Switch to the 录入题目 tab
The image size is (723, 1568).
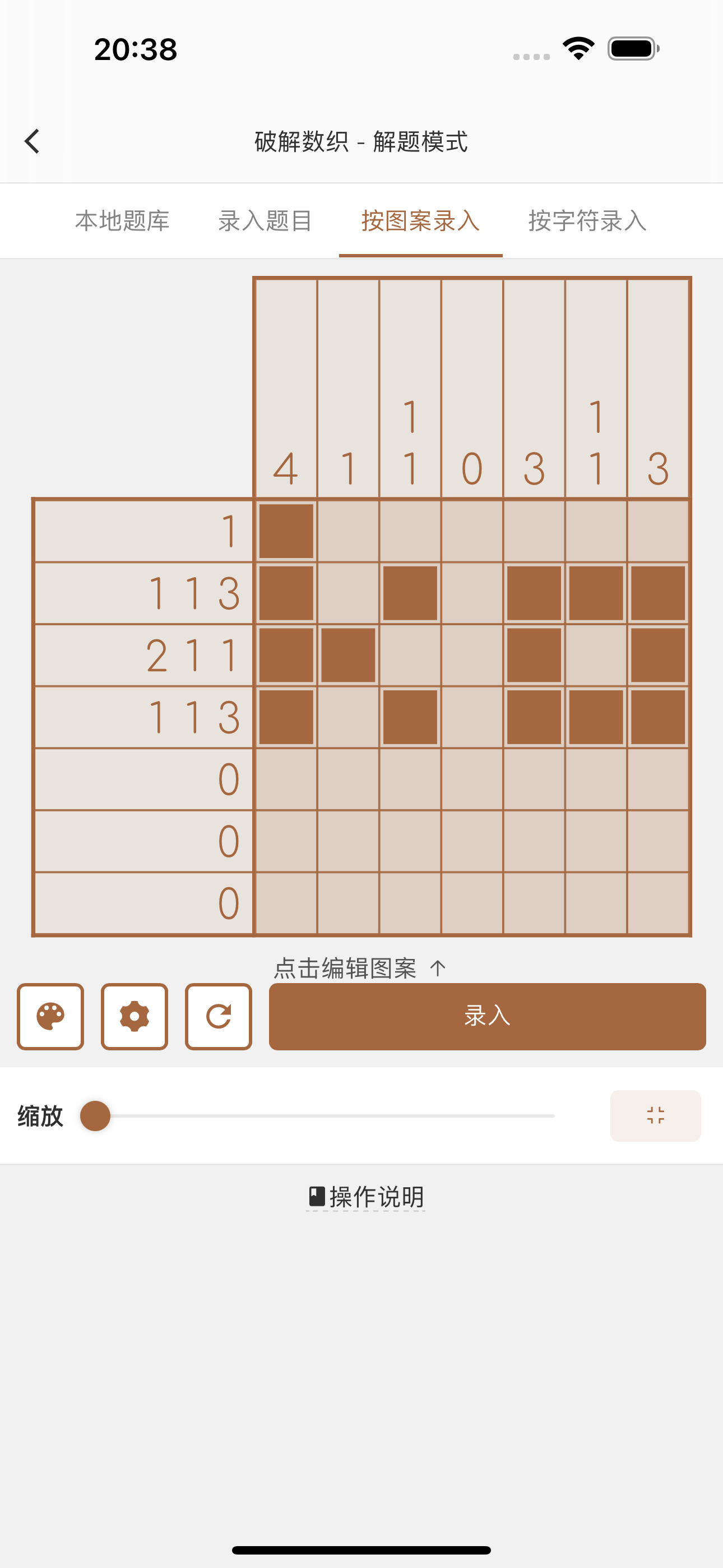click(265, 221)
